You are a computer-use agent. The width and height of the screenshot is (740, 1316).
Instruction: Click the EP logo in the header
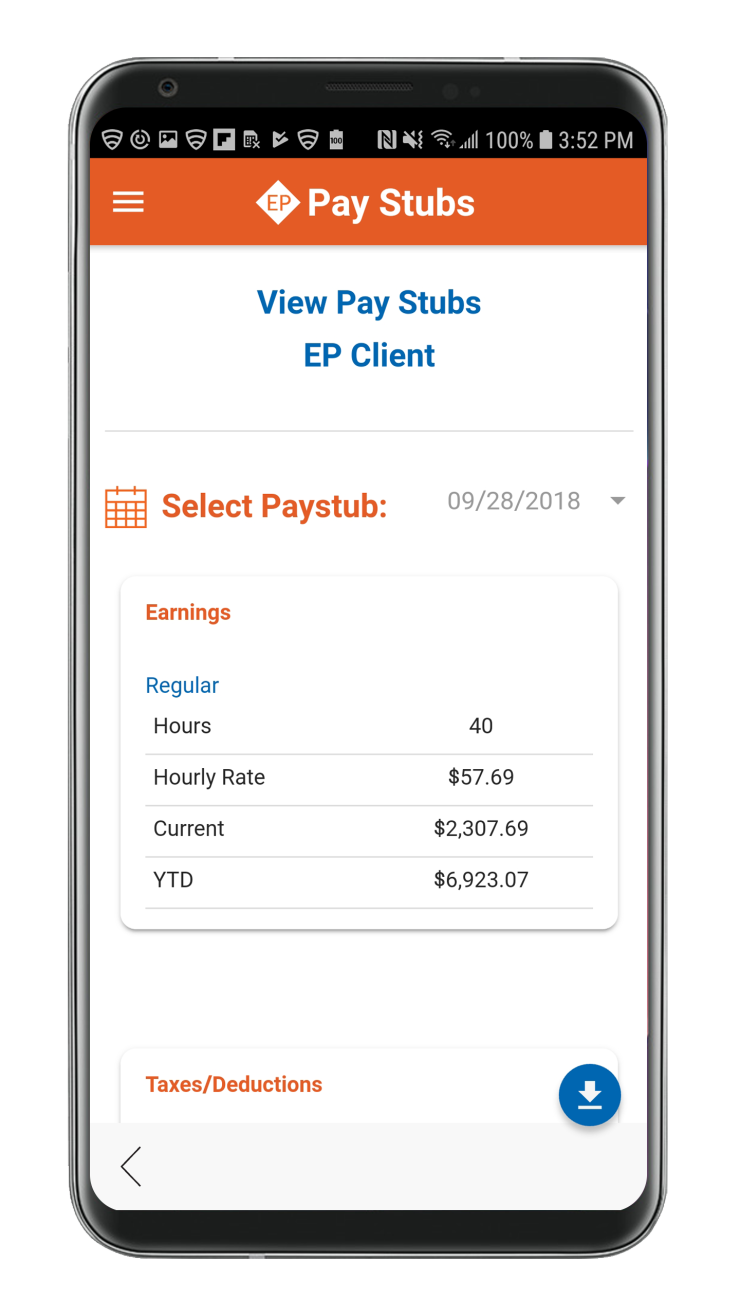click(x=277, y=202)
